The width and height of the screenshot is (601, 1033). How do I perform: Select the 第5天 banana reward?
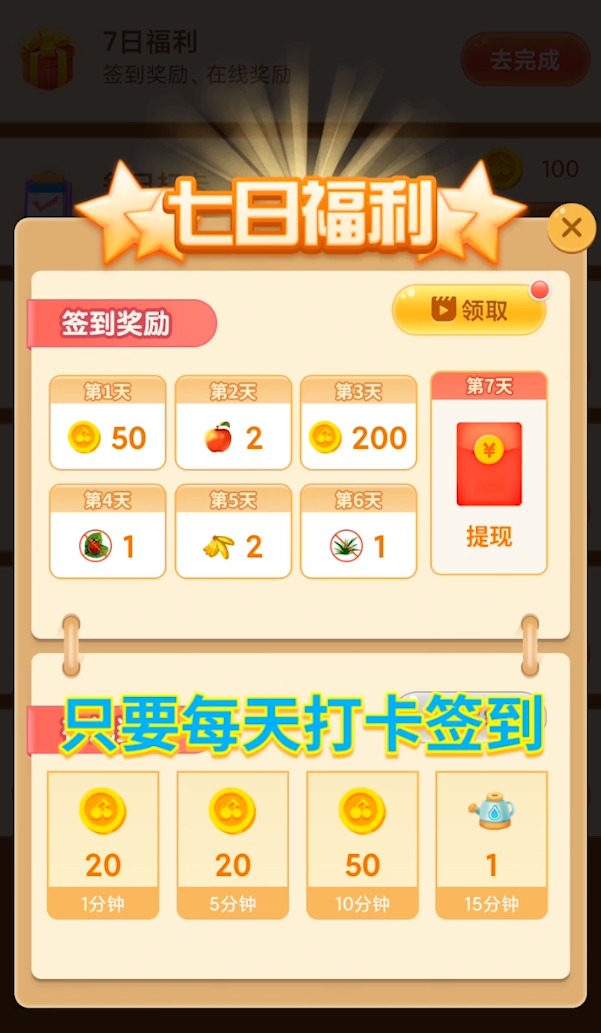tap(233, 532)
